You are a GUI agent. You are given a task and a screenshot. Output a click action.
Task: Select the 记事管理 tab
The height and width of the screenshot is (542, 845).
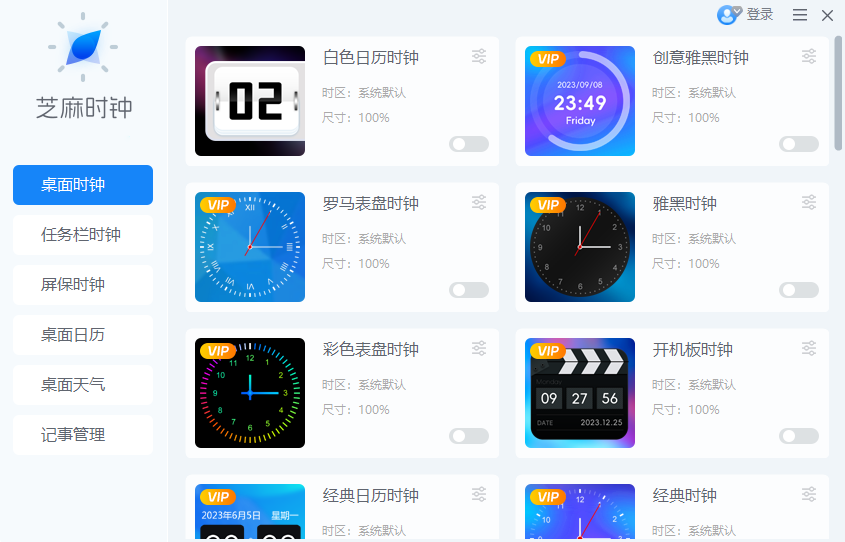click(x=82, y=435)
